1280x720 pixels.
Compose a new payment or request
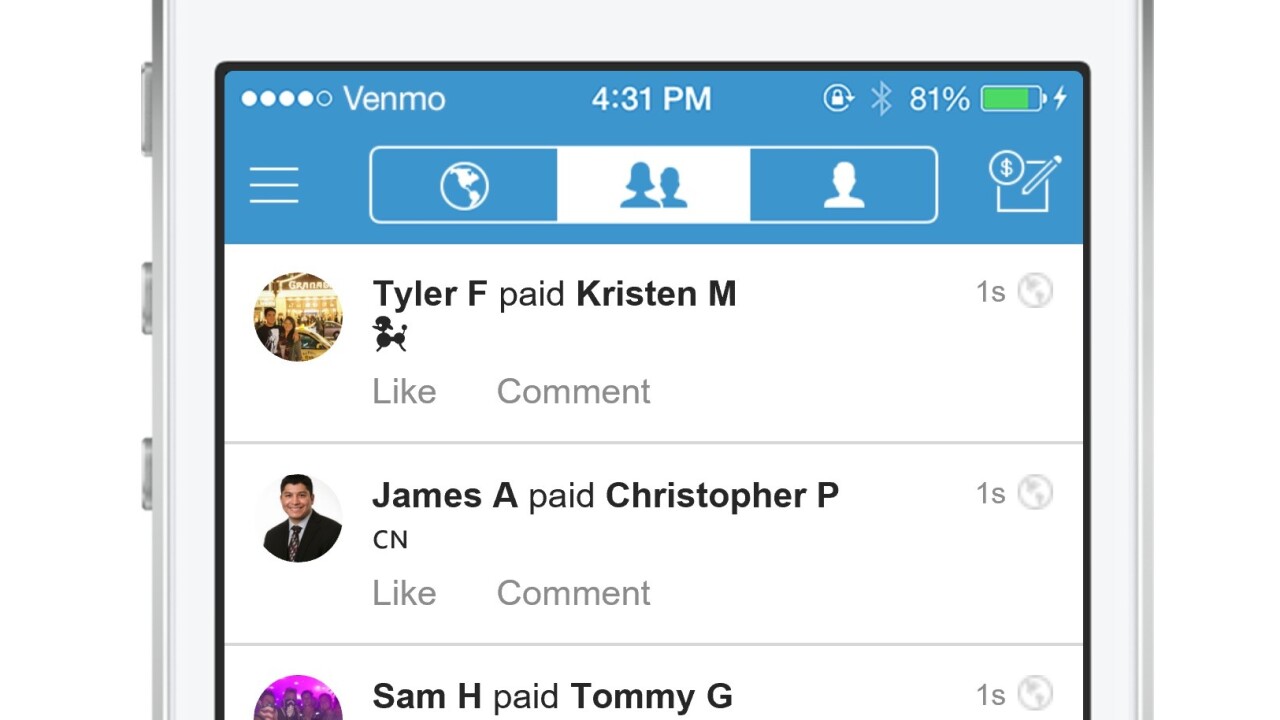click(x=1024, y=183)
